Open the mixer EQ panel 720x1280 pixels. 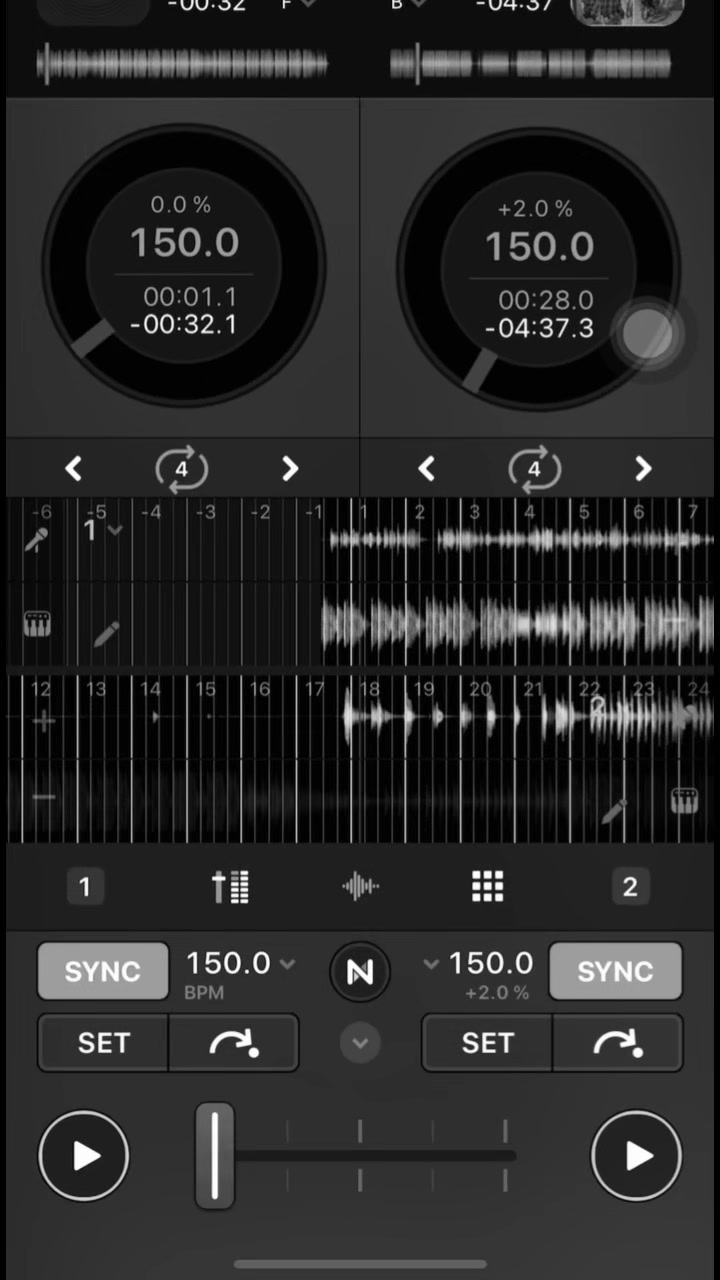[x=231, y=886]
